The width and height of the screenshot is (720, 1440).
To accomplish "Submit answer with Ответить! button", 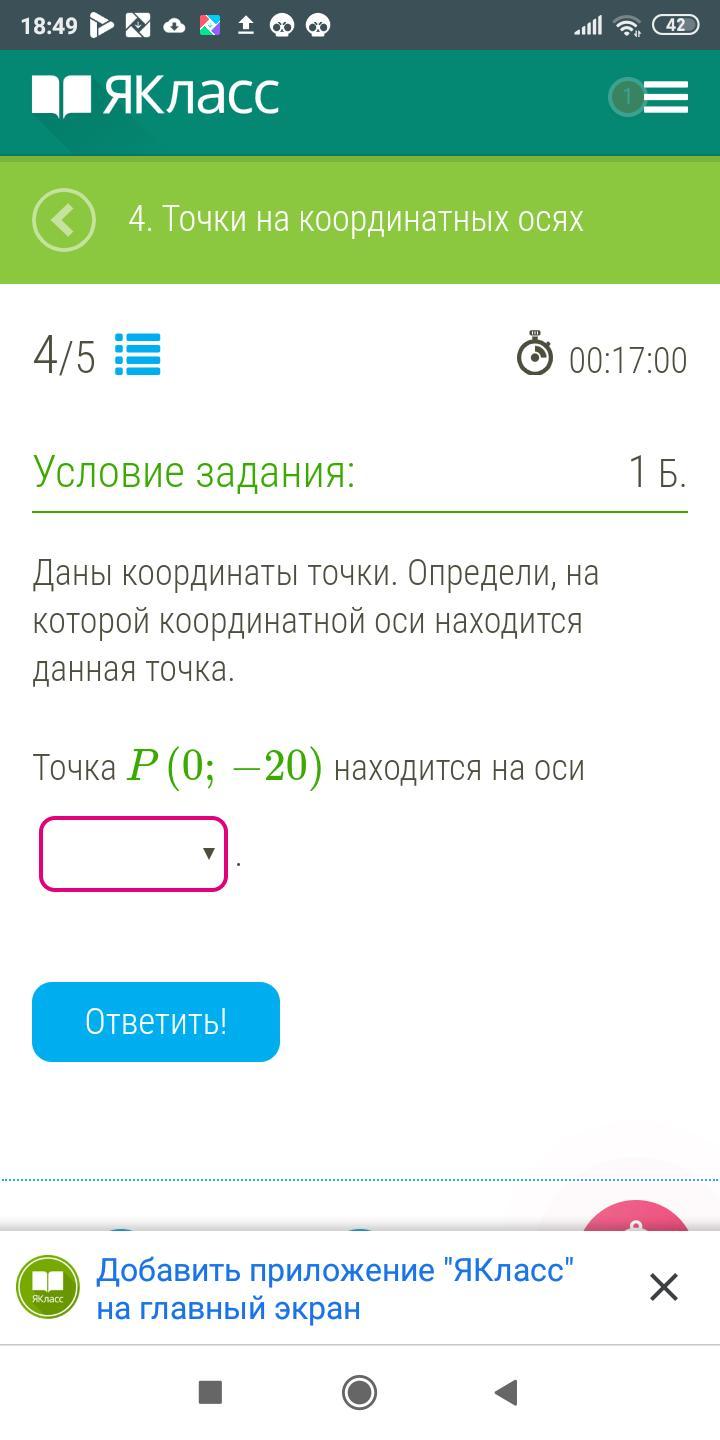I will tap(156, 1022).
